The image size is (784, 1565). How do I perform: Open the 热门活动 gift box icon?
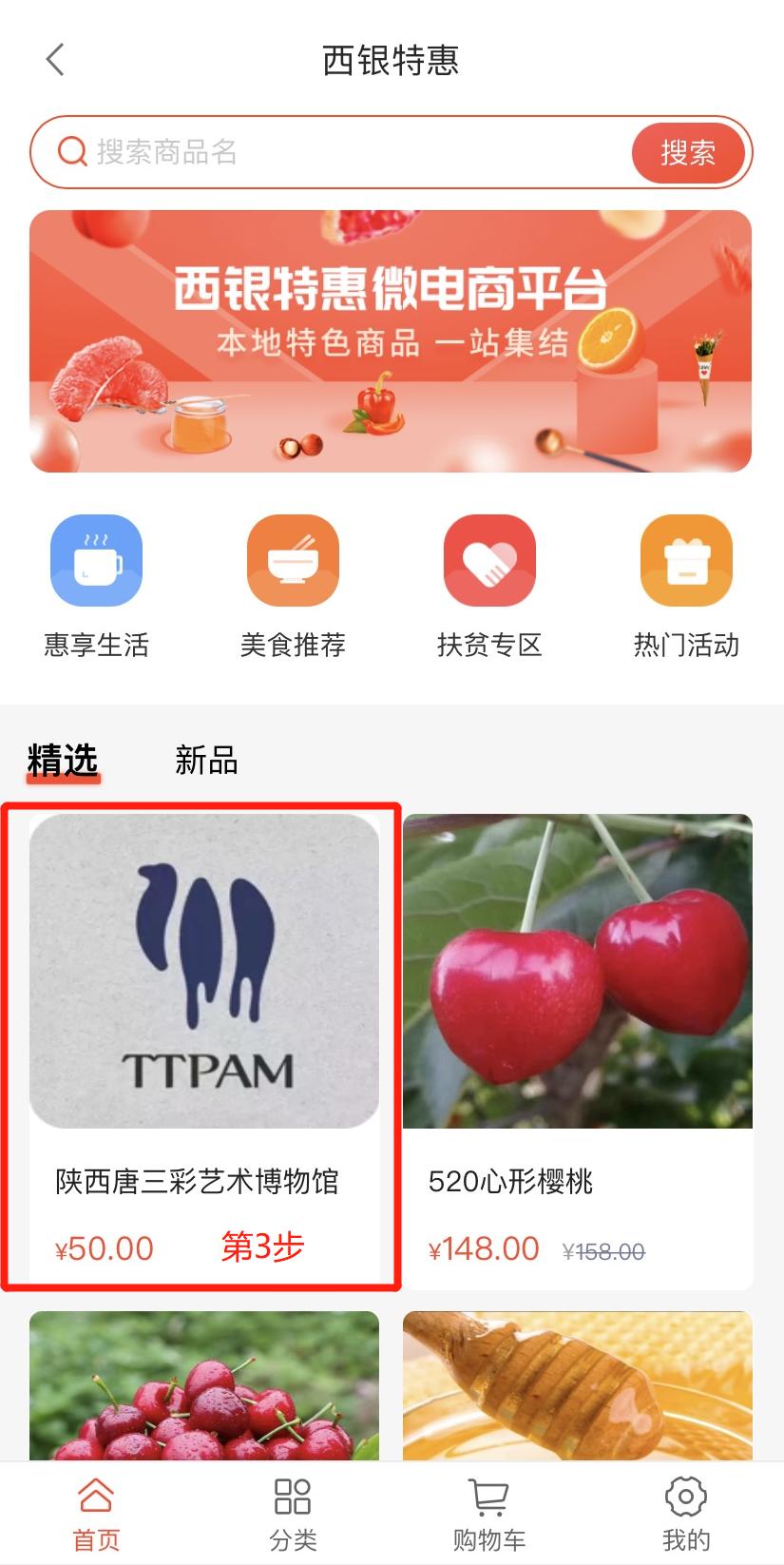(686, 560)
